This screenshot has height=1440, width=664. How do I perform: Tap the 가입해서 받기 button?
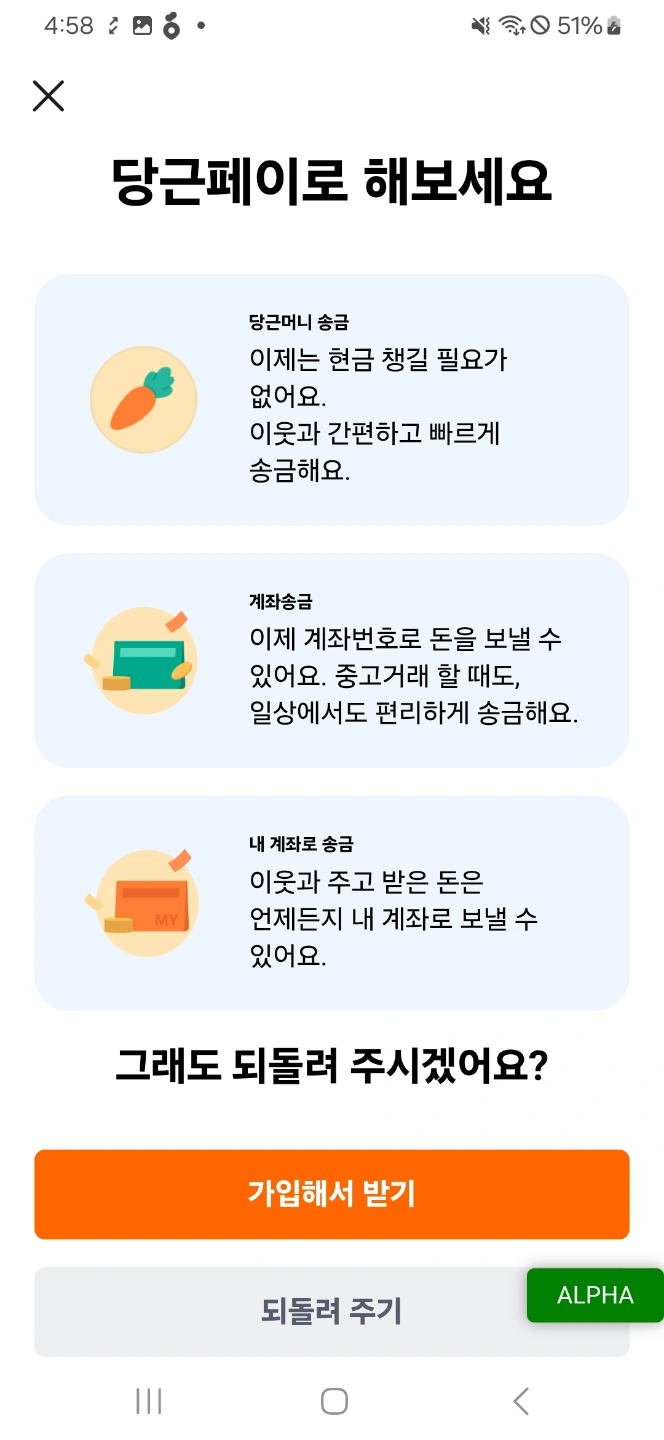(331, 1194)
